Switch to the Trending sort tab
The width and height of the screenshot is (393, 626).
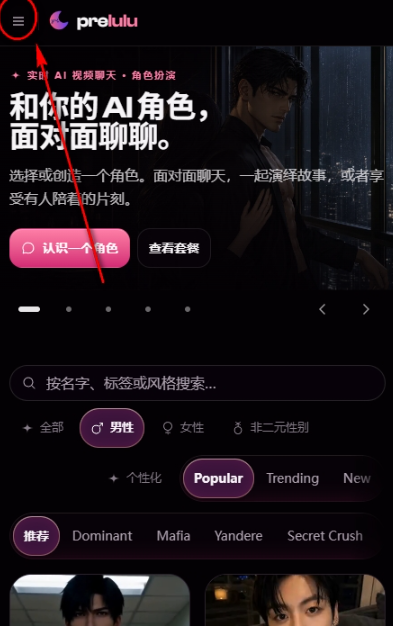click(292, 478)
